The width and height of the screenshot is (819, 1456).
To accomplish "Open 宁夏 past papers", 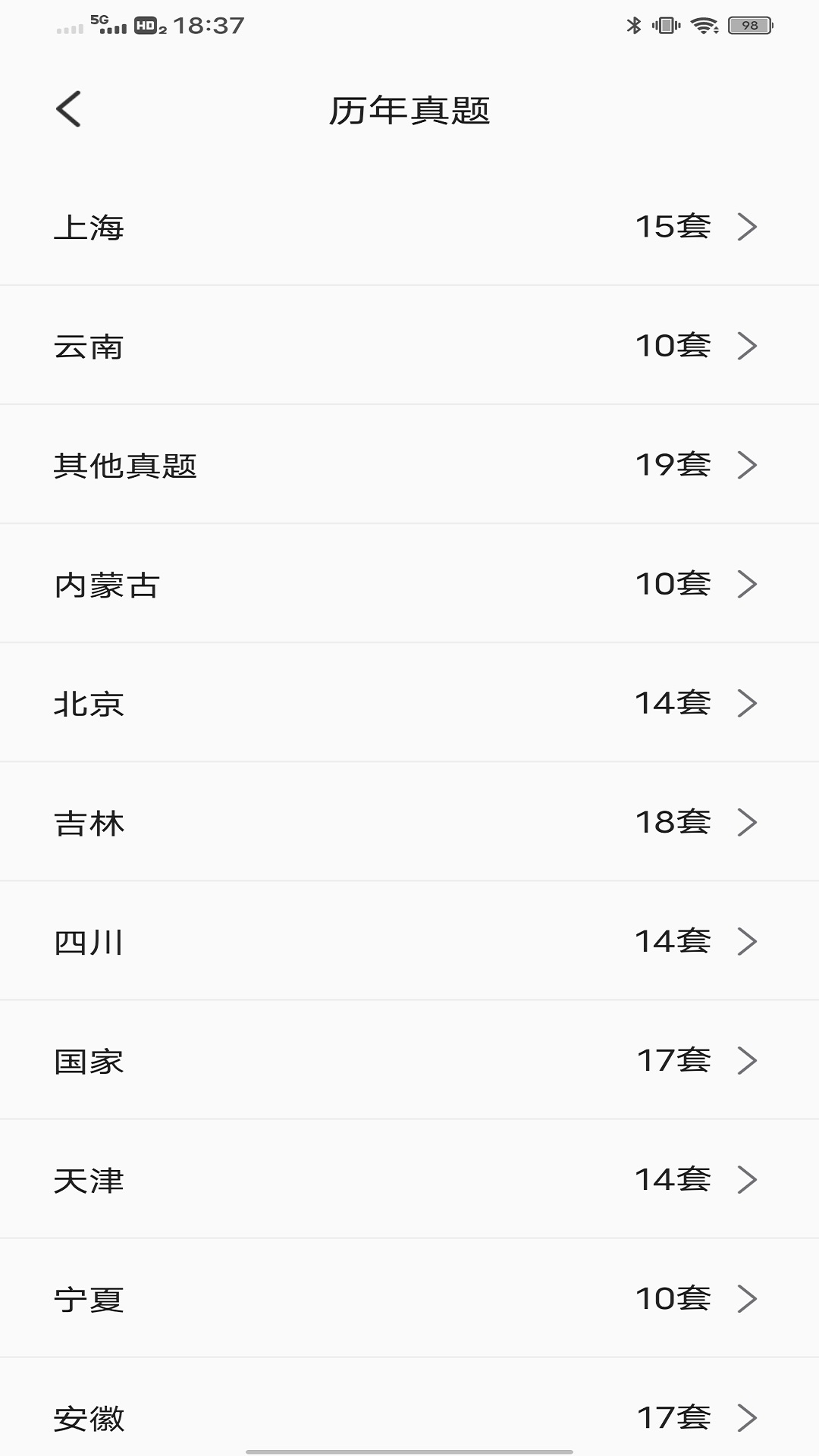I will [409, 1298].
